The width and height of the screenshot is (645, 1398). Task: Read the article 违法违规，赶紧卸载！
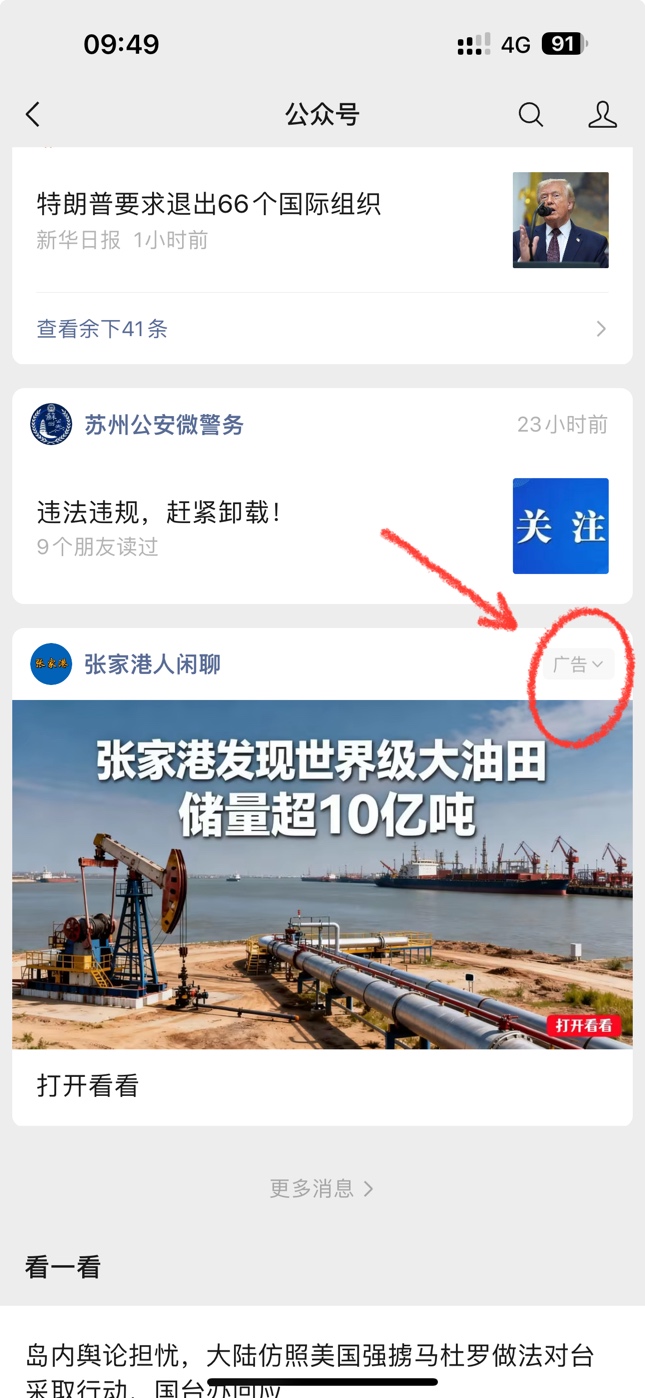click(x=160, y=513)
